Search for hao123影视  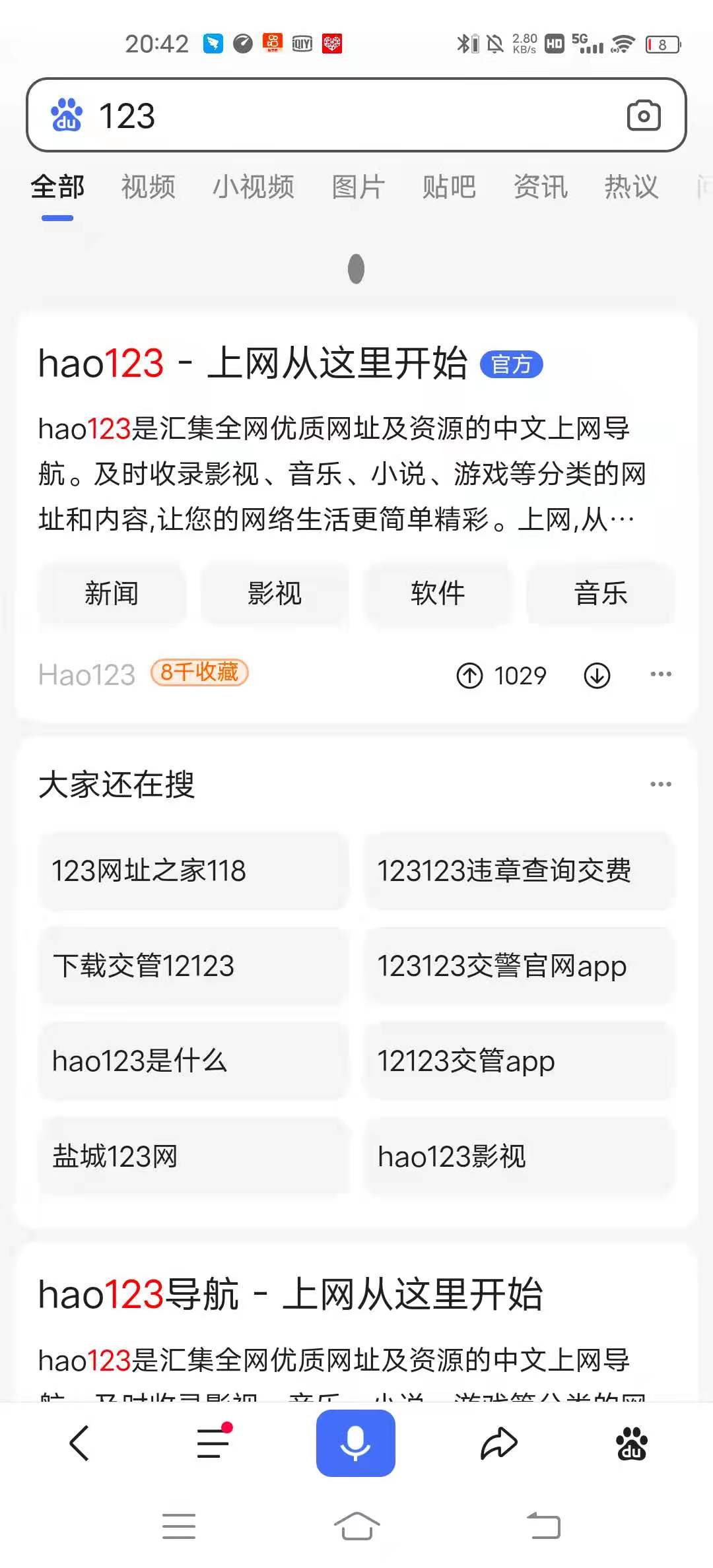pos(519,1156)
